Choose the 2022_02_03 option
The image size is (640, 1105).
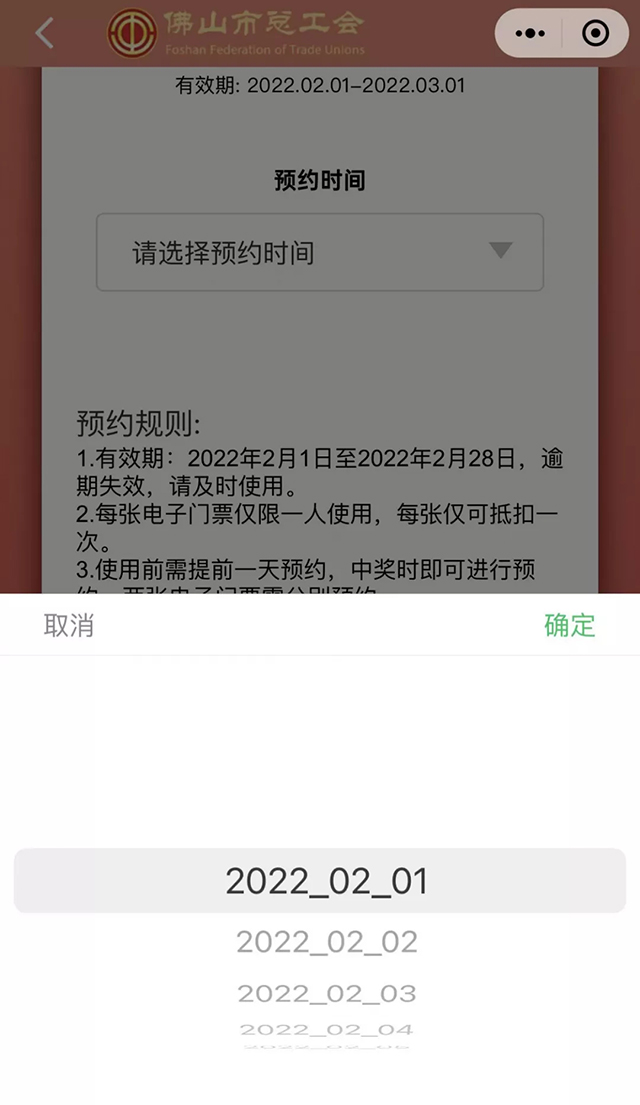[x=326, y=993]
